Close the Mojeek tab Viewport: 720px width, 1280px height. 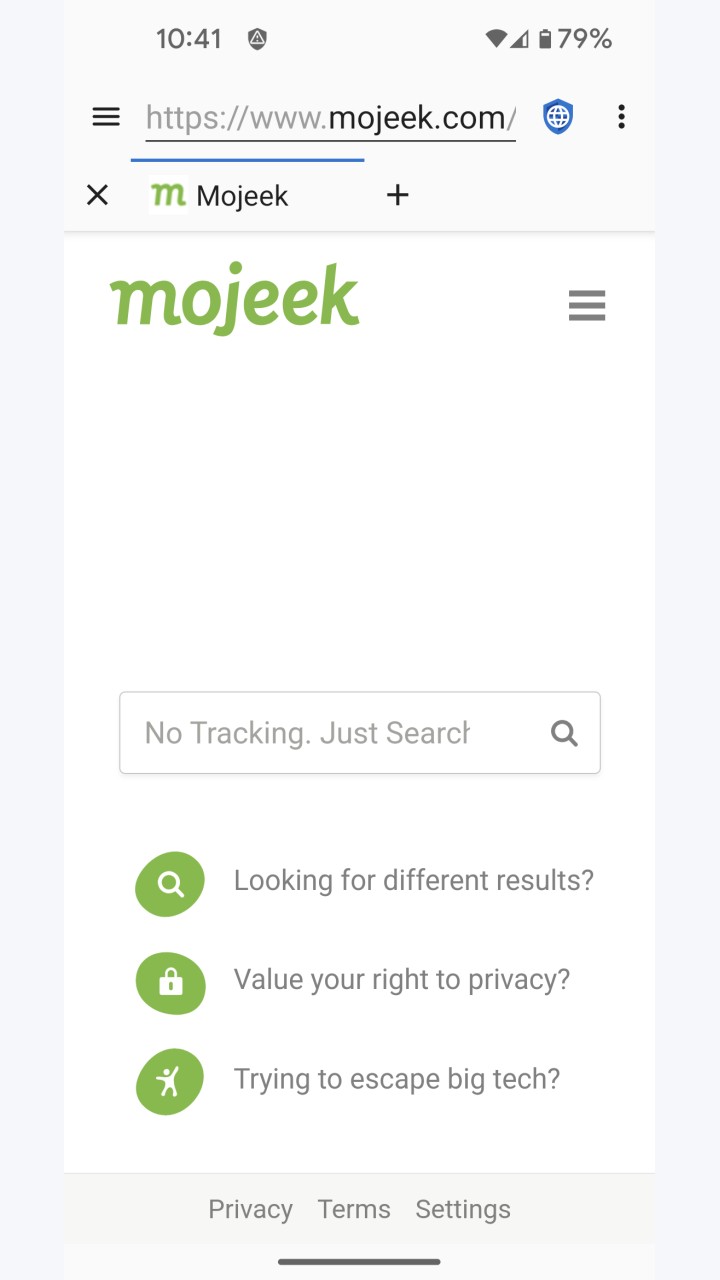(97, 195)
